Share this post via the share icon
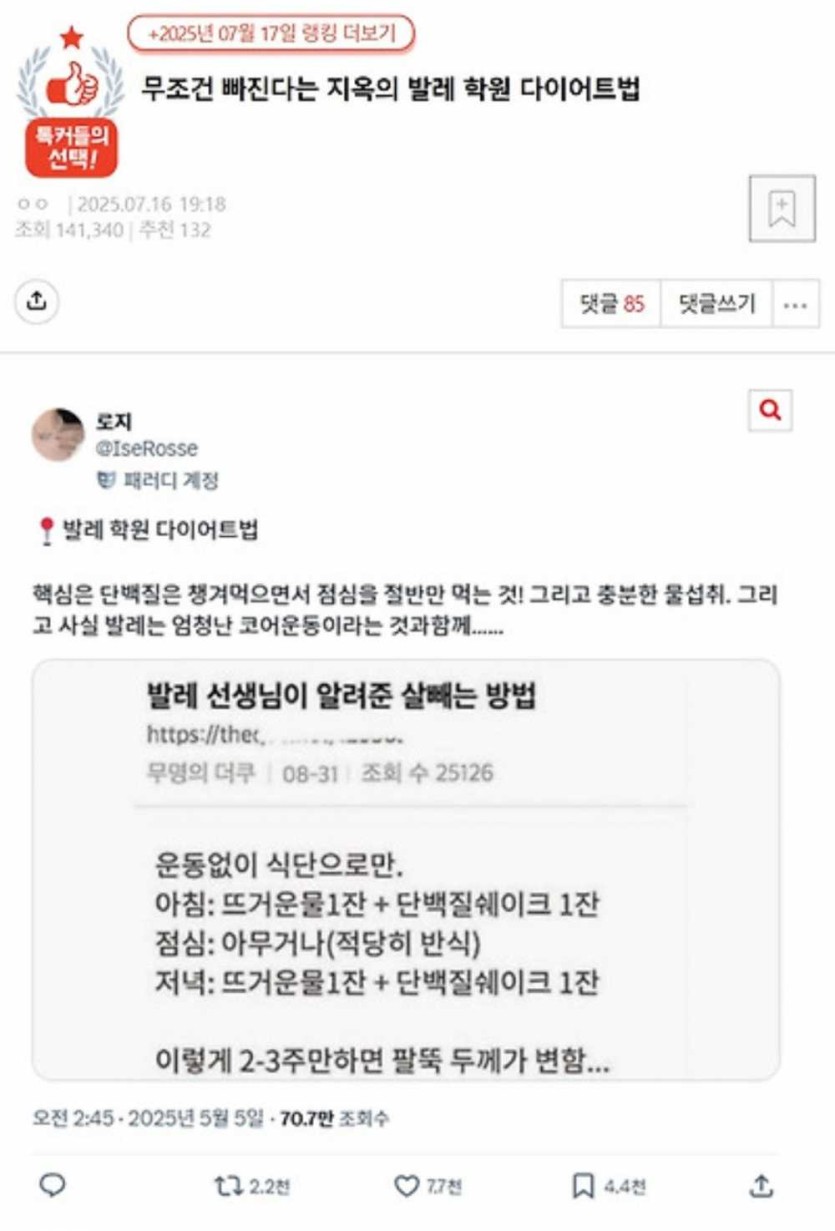The image size is (835, 1231). (x=38, y=300)
